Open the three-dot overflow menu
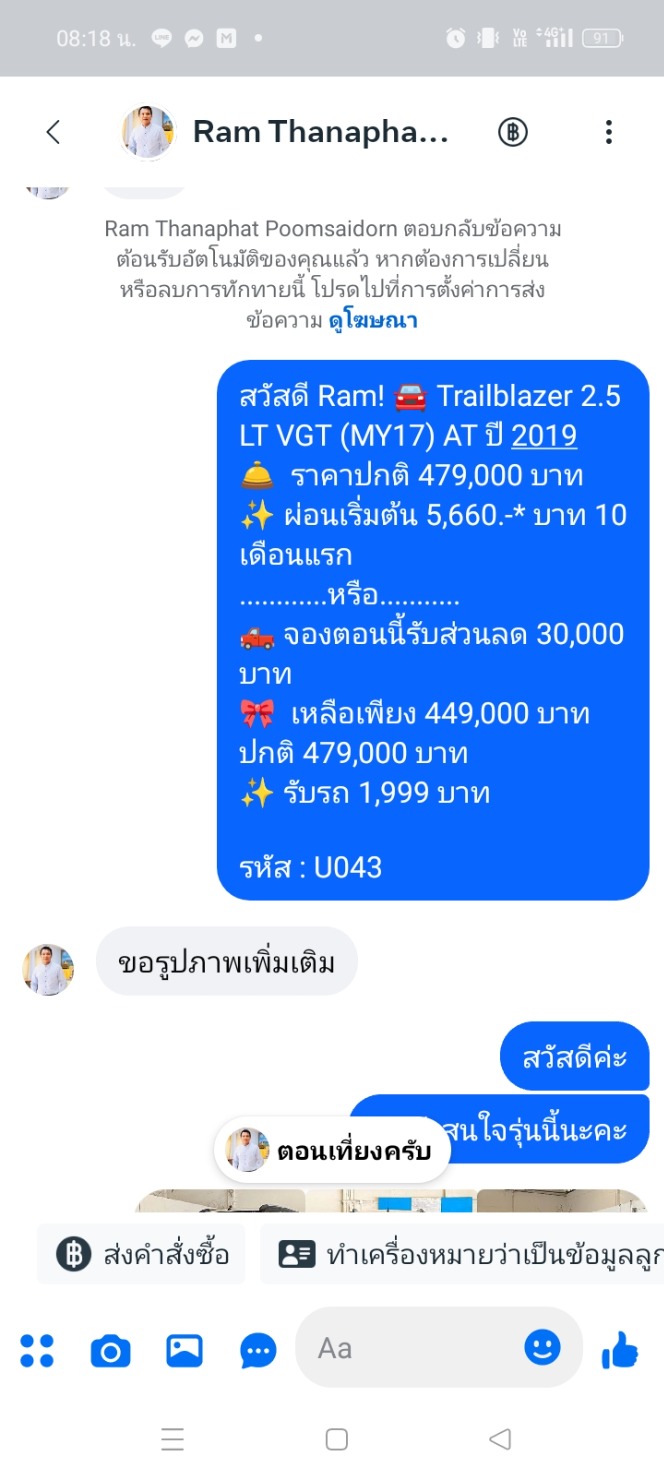This screenshot has height=1480, width=664. [x=608, y=132]
